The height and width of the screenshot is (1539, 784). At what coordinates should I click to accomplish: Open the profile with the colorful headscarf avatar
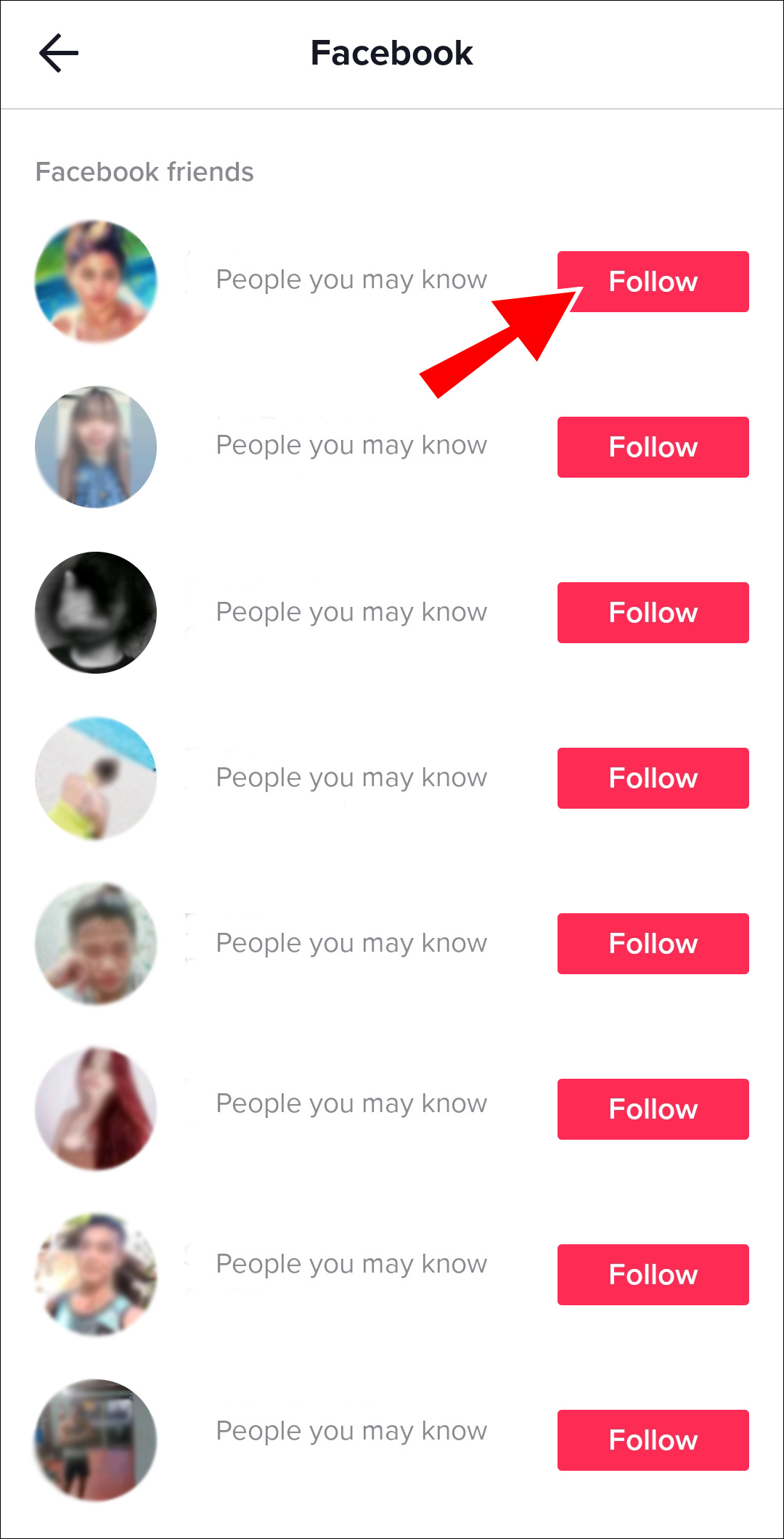tap(96, 282)
